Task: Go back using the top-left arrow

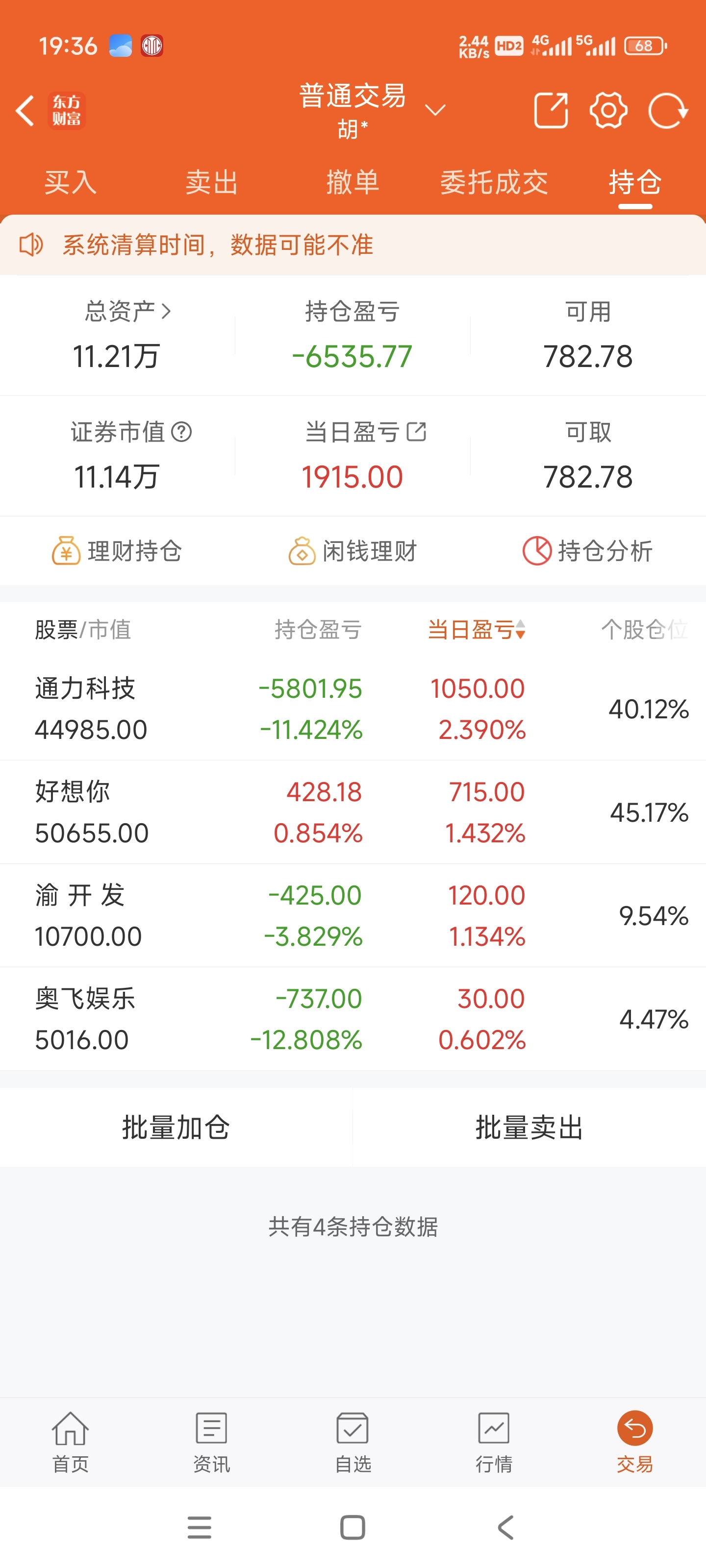Action: click(25, 111)
